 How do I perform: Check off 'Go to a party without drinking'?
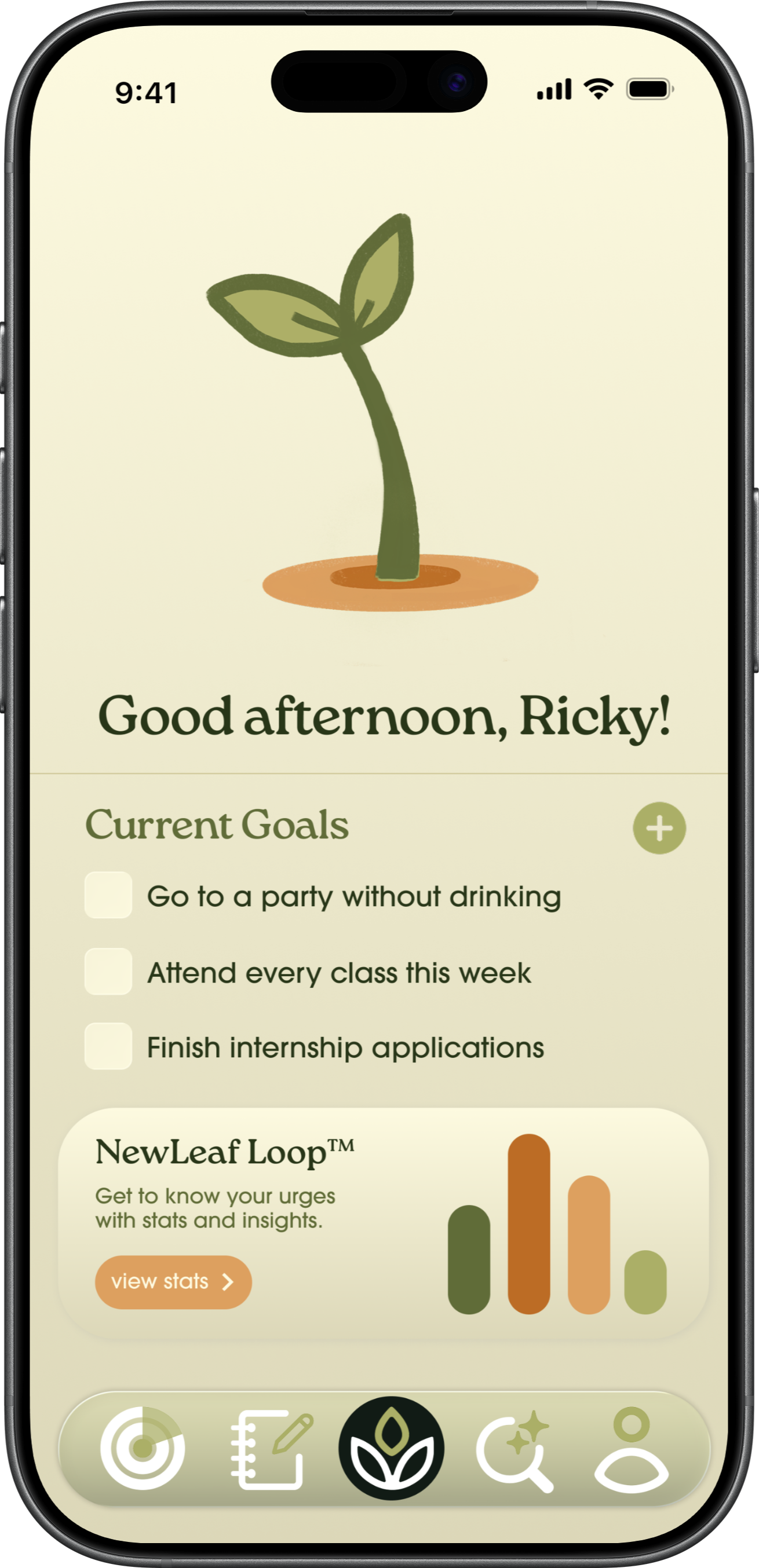point(108,895)
